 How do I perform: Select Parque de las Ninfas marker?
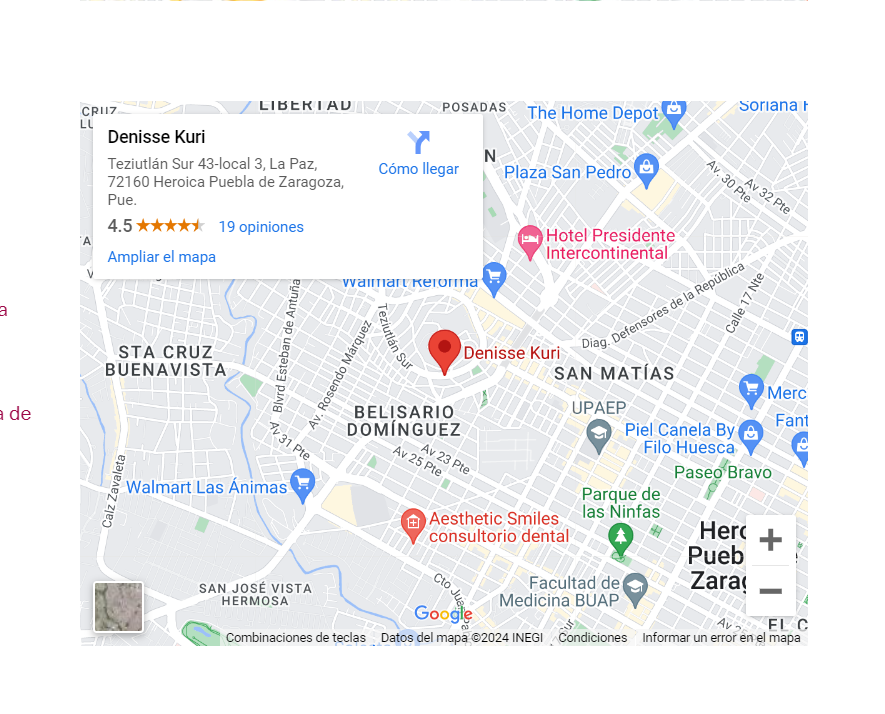click(x=621, y=539)
